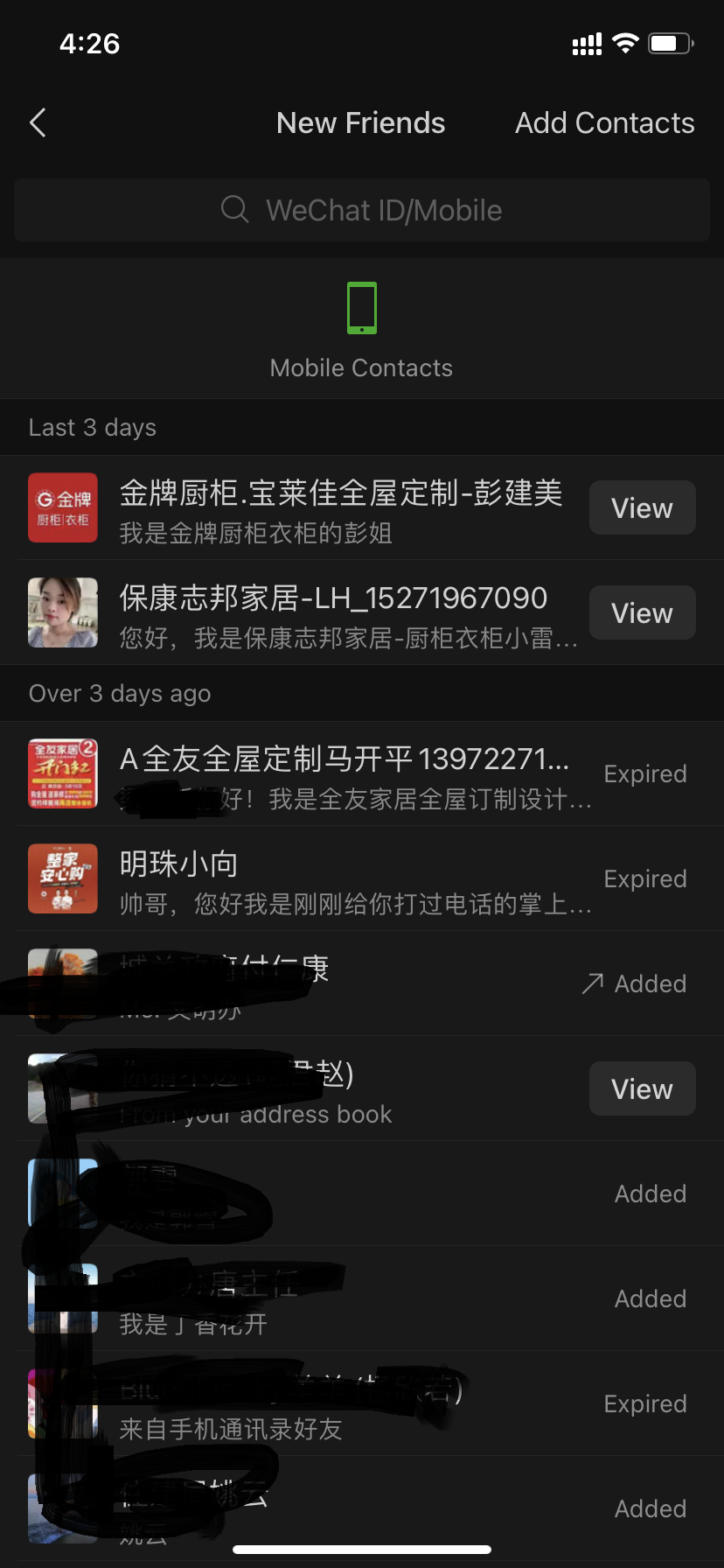This screenshot has height=1568, width=724.
Task: View request from 保康志邦家居-LH_15271967090
Action: (642, 612)
